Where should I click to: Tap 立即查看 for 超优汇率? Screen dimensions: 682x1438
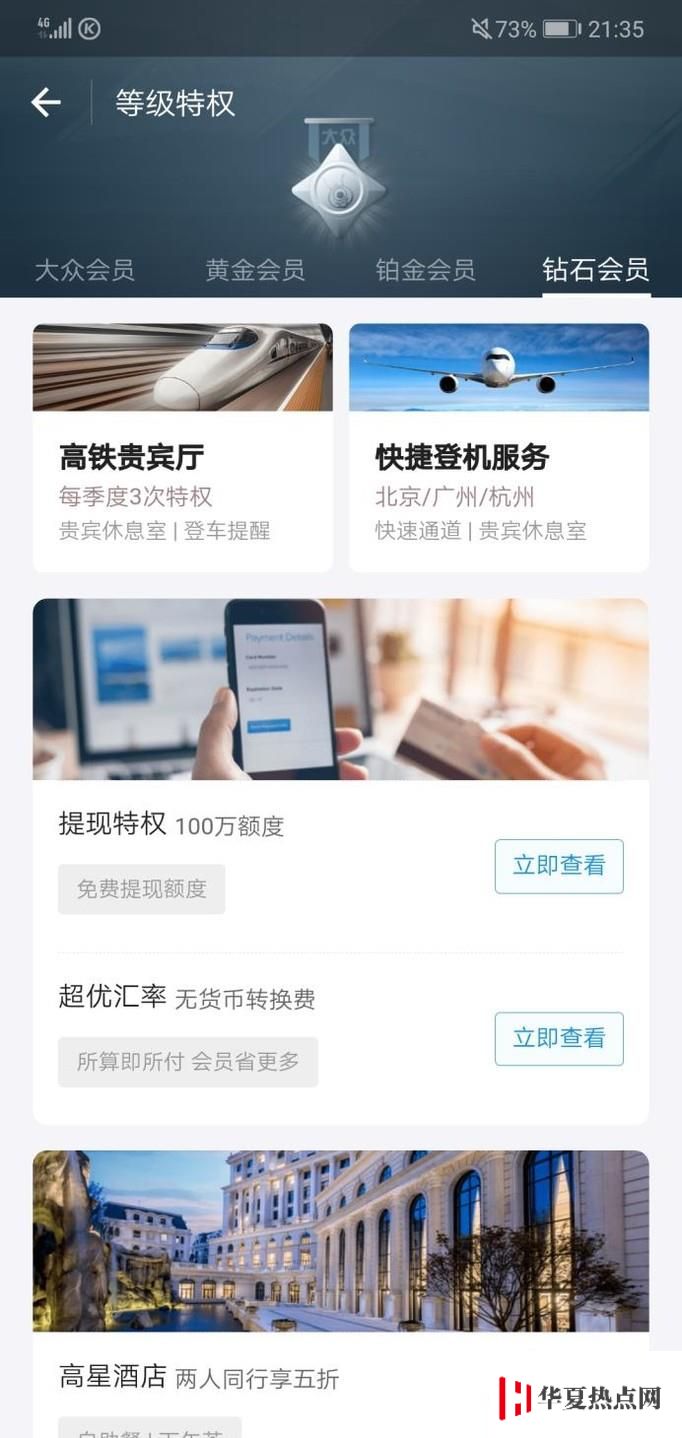coord(559,1039)
